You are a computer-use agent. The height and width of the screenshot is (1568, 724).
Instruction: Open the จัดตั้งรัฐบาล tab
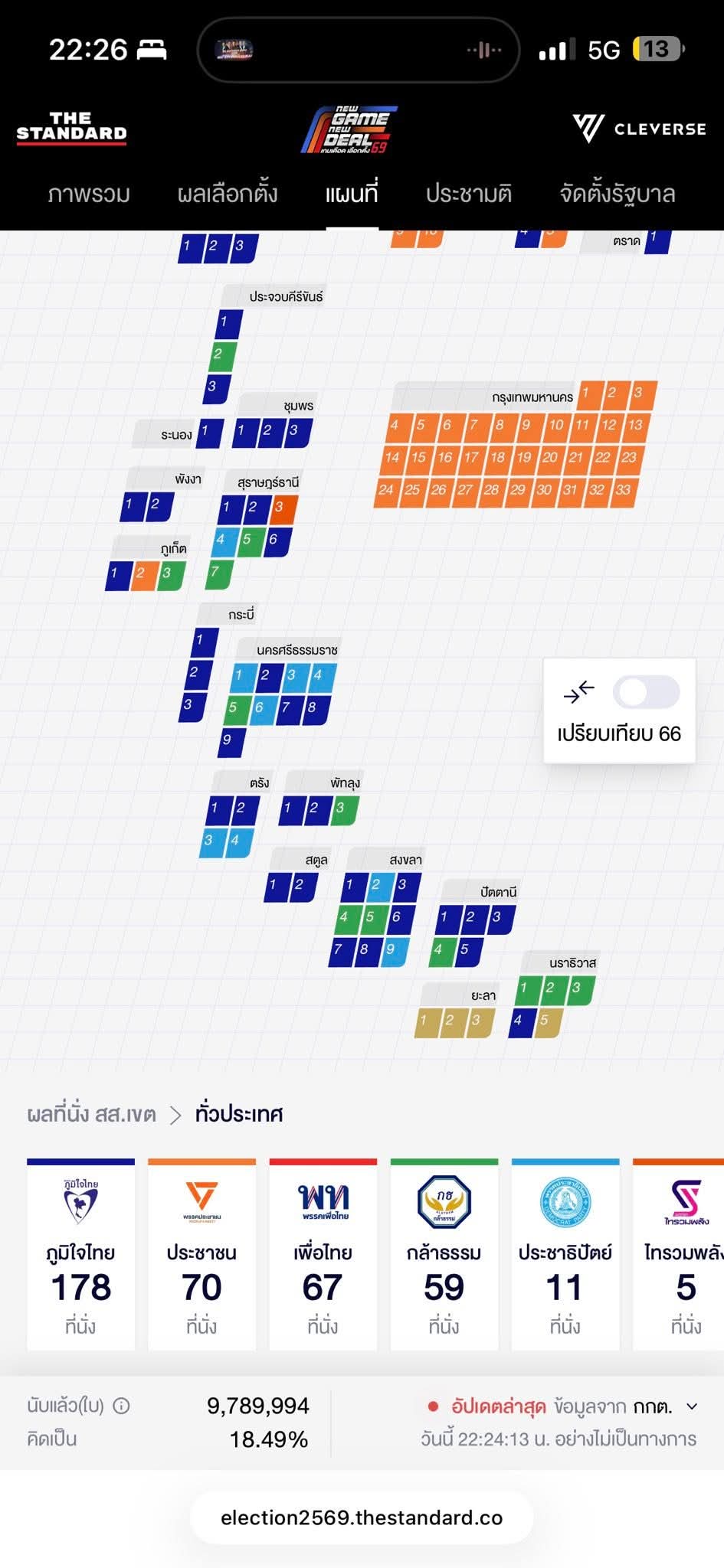coord(618,194)
